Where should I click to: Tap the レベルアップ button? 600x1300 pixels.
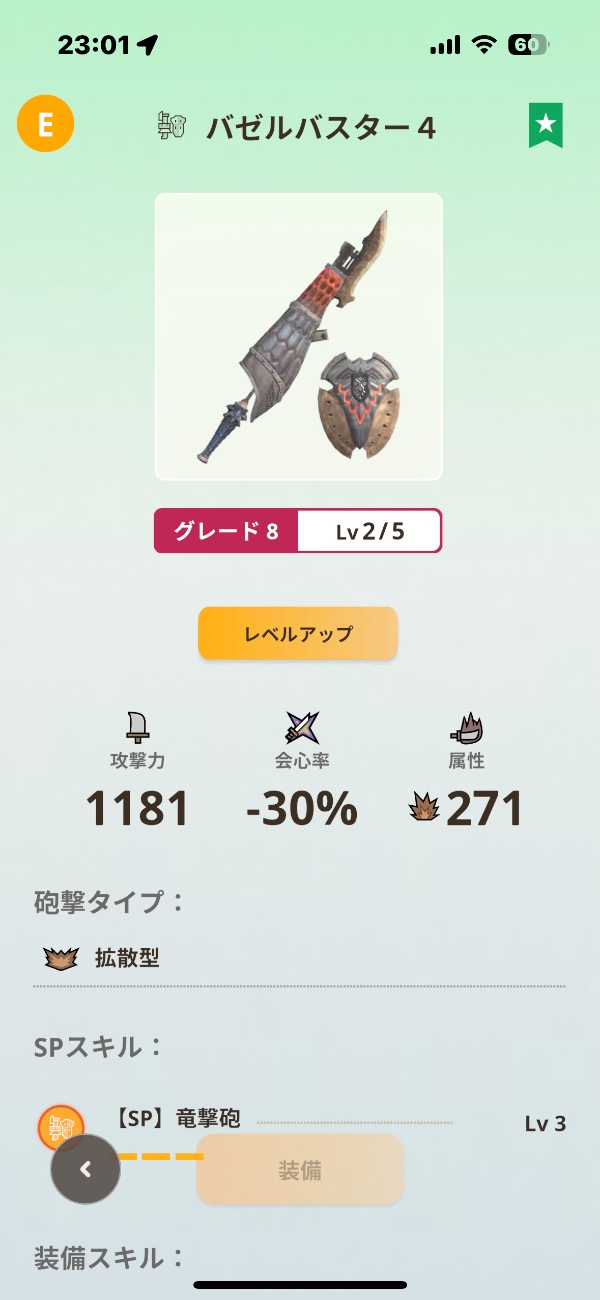[298, 634]
